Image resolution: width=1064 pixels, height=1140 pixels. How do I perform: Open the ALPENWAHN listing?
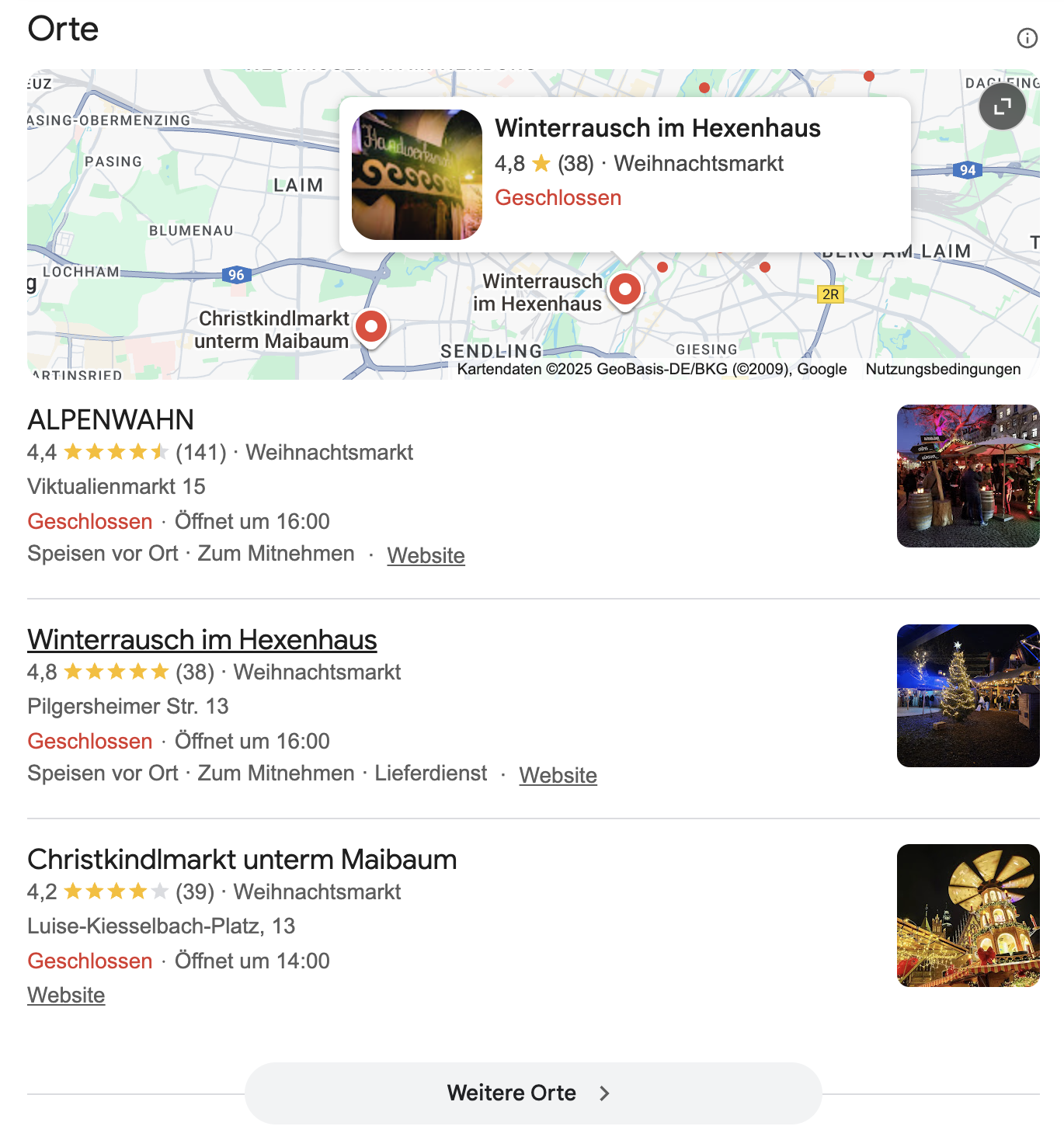click(110, 420)
